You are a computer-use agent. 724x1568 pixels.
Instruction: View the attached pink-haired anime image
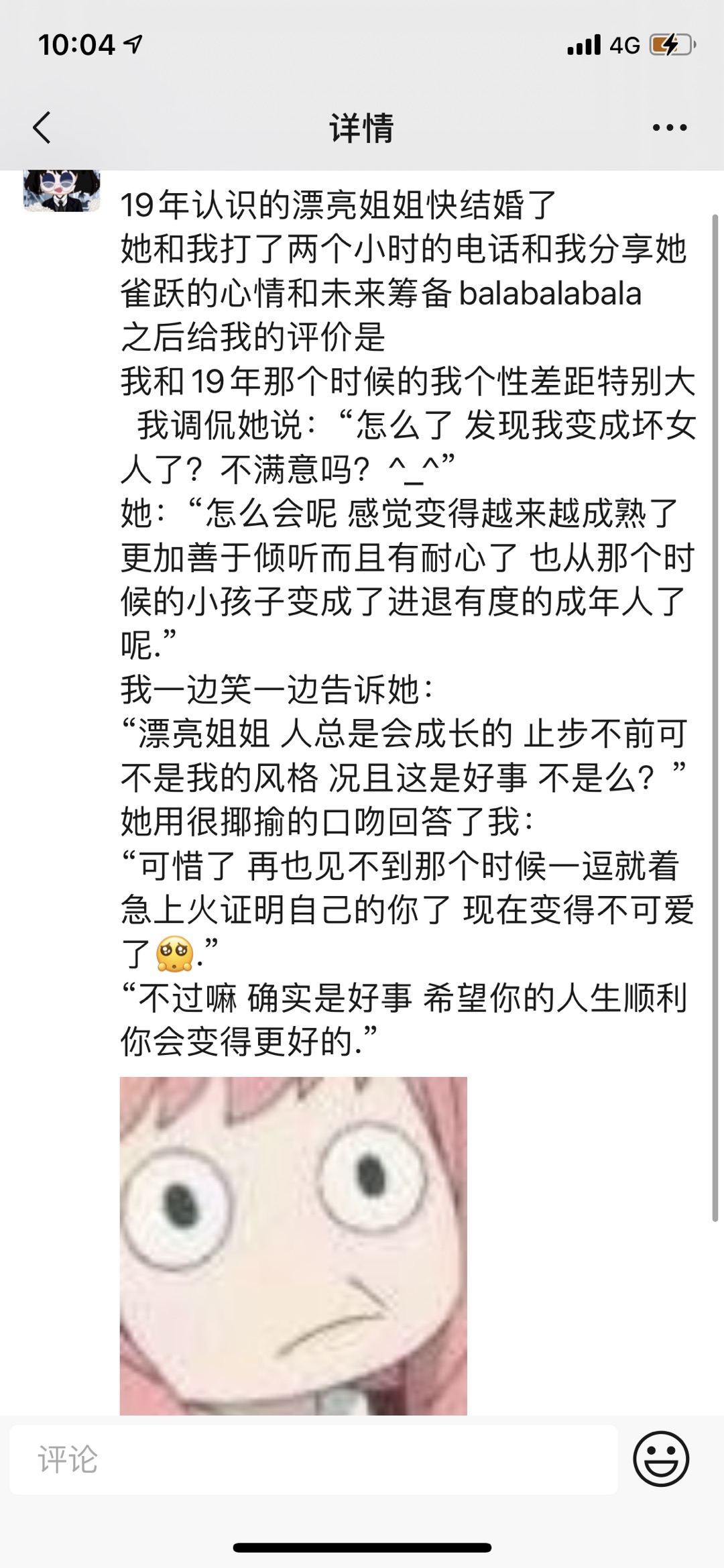(294, 1245)
